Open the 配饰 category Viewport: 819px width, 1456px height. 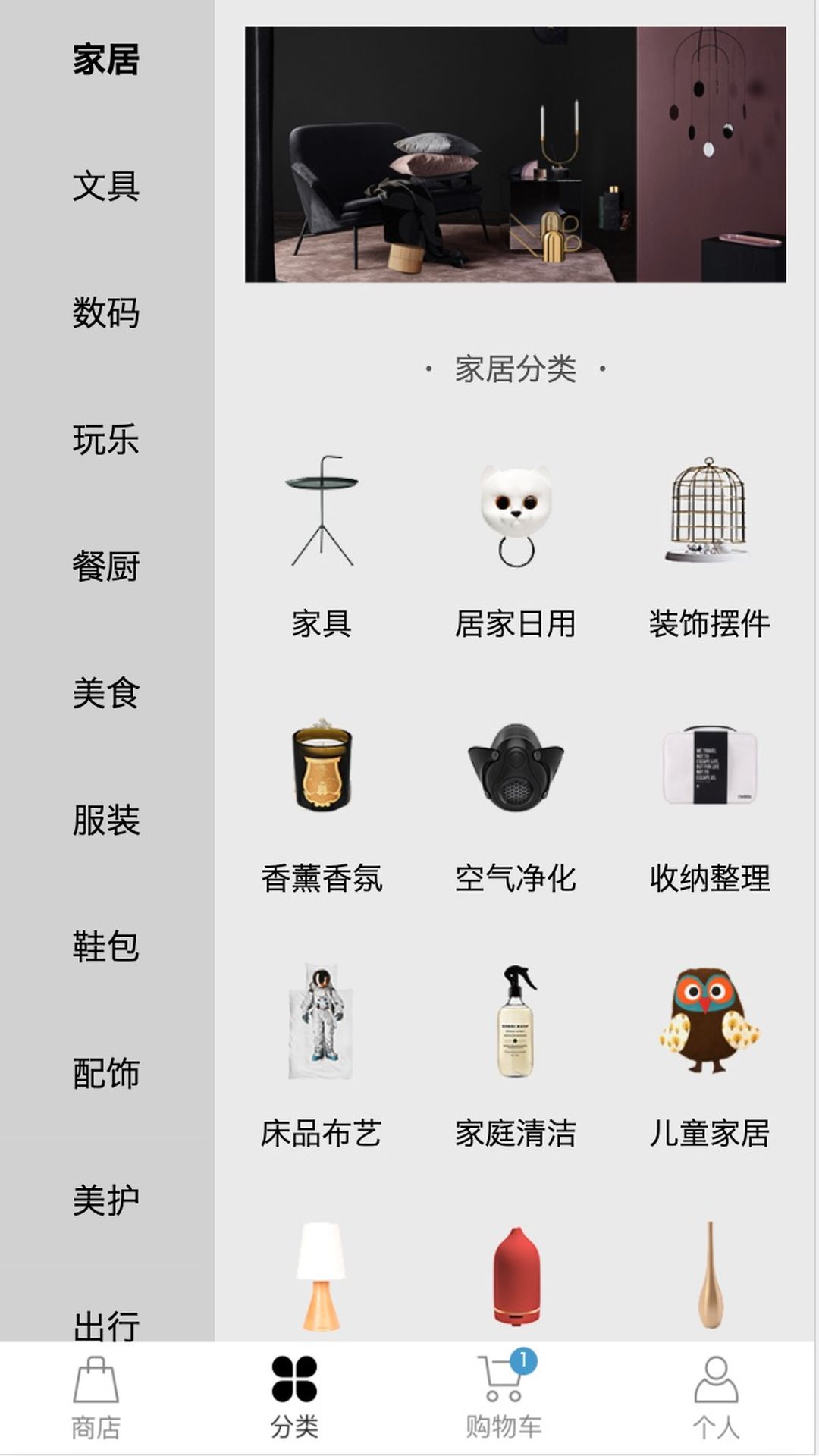click(106, 1073)
